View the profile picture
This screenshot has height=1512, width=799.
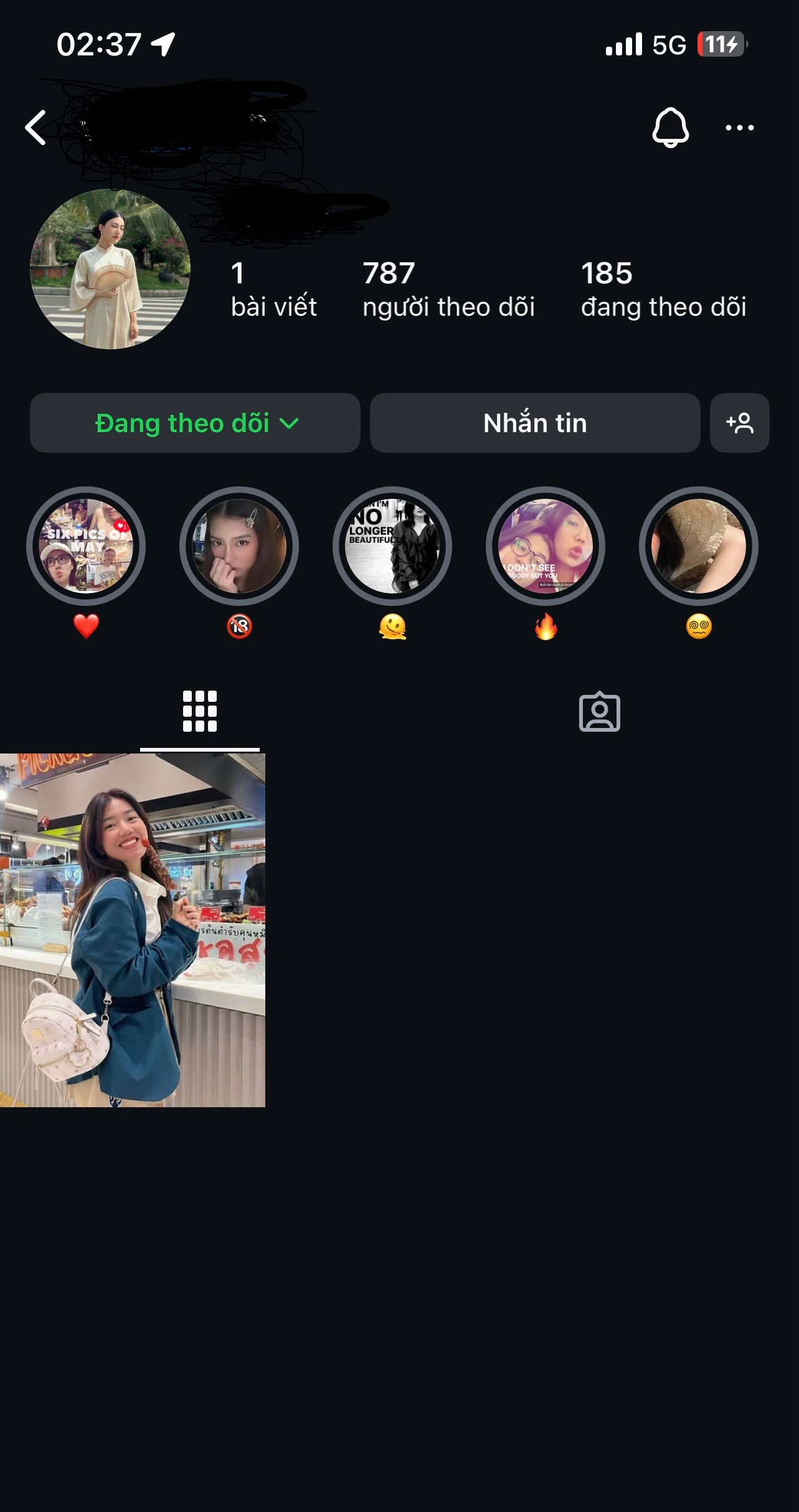click(110, 269)
